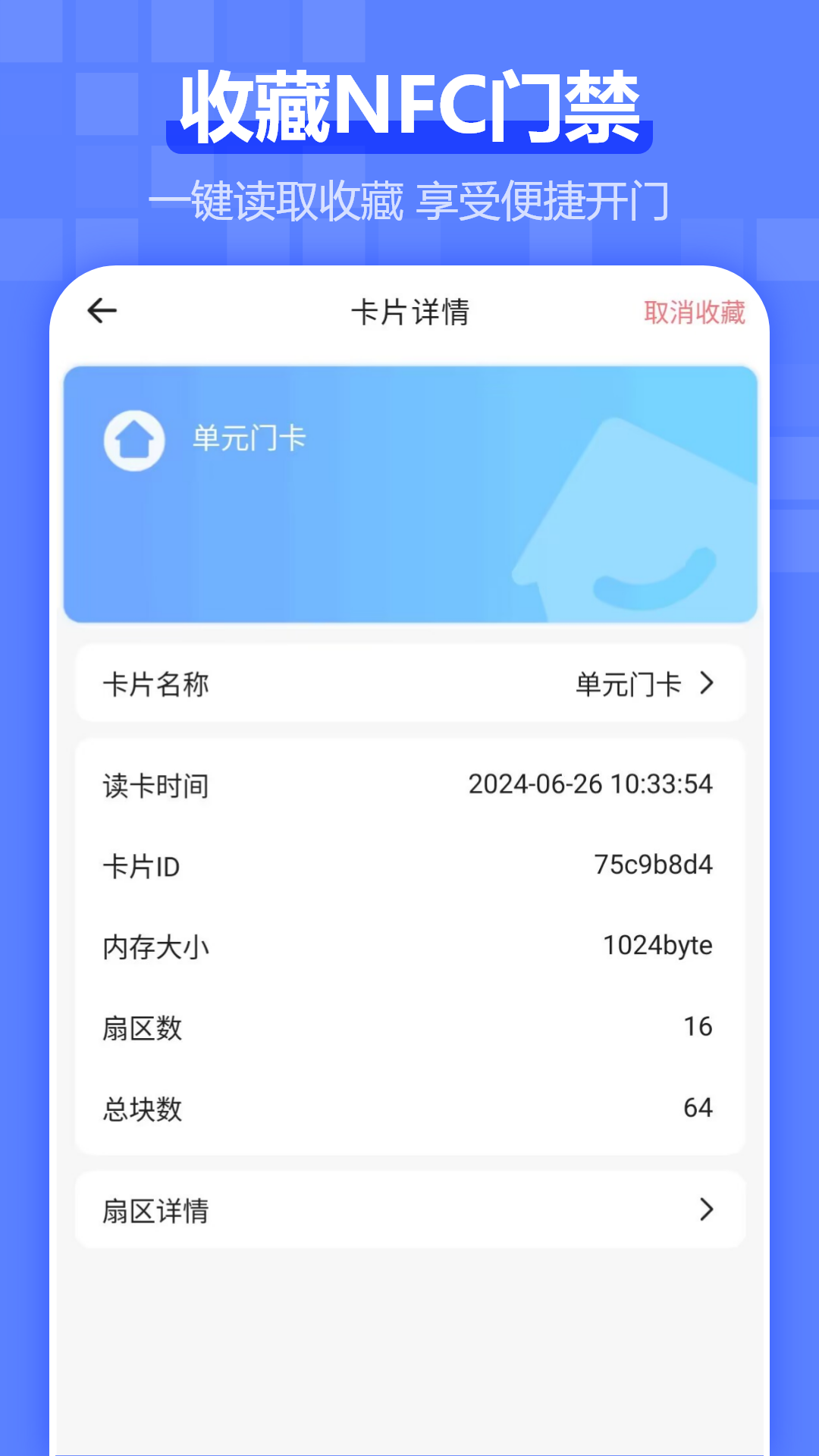This screenshot has height=1456, width=819.
Task: Tap the 收藏NFC门禁 header banner
Action: tap(409, 106)
